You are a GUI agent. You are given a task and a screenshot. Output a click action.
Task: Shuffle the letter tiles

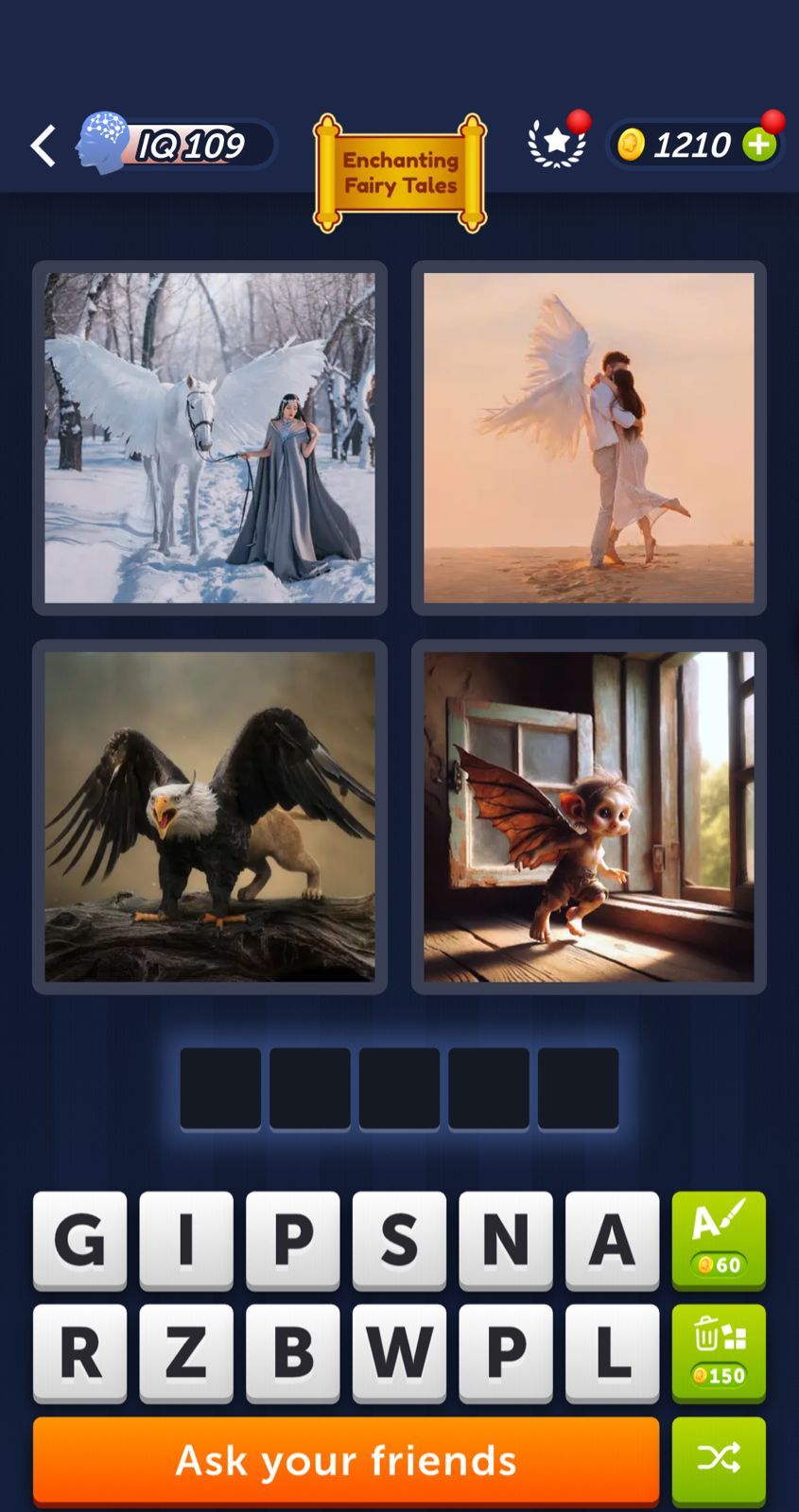coord(719,1459)
